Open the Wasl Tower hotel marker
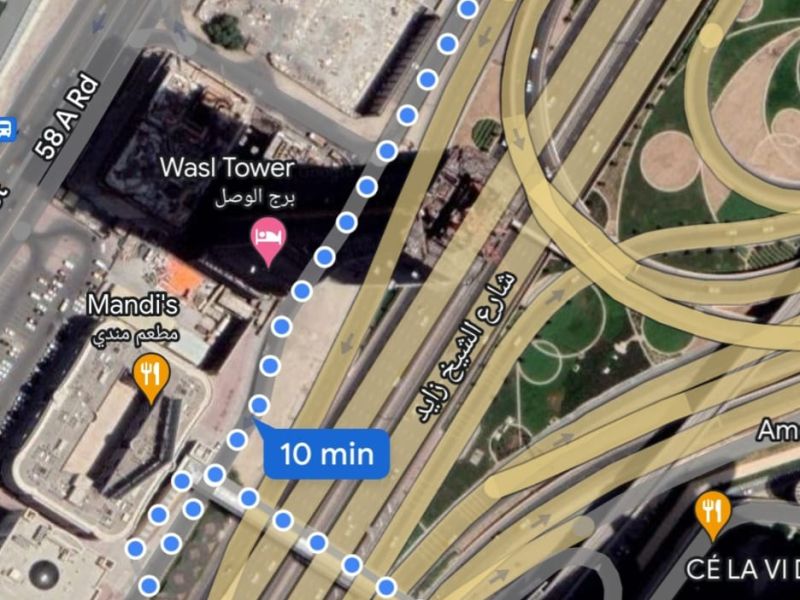 267,238
